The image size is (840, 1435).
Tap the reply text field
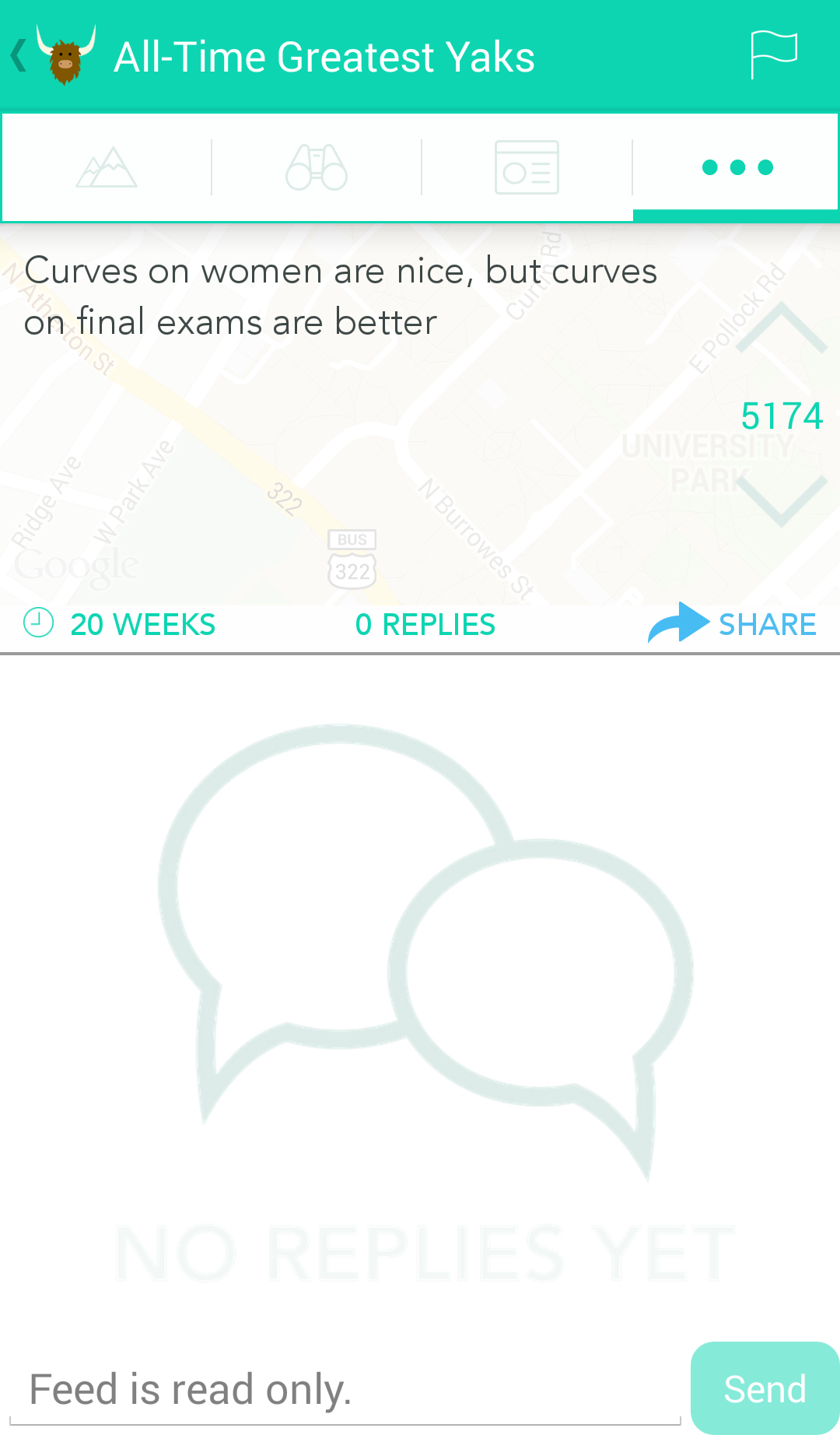coord(345,1390)
